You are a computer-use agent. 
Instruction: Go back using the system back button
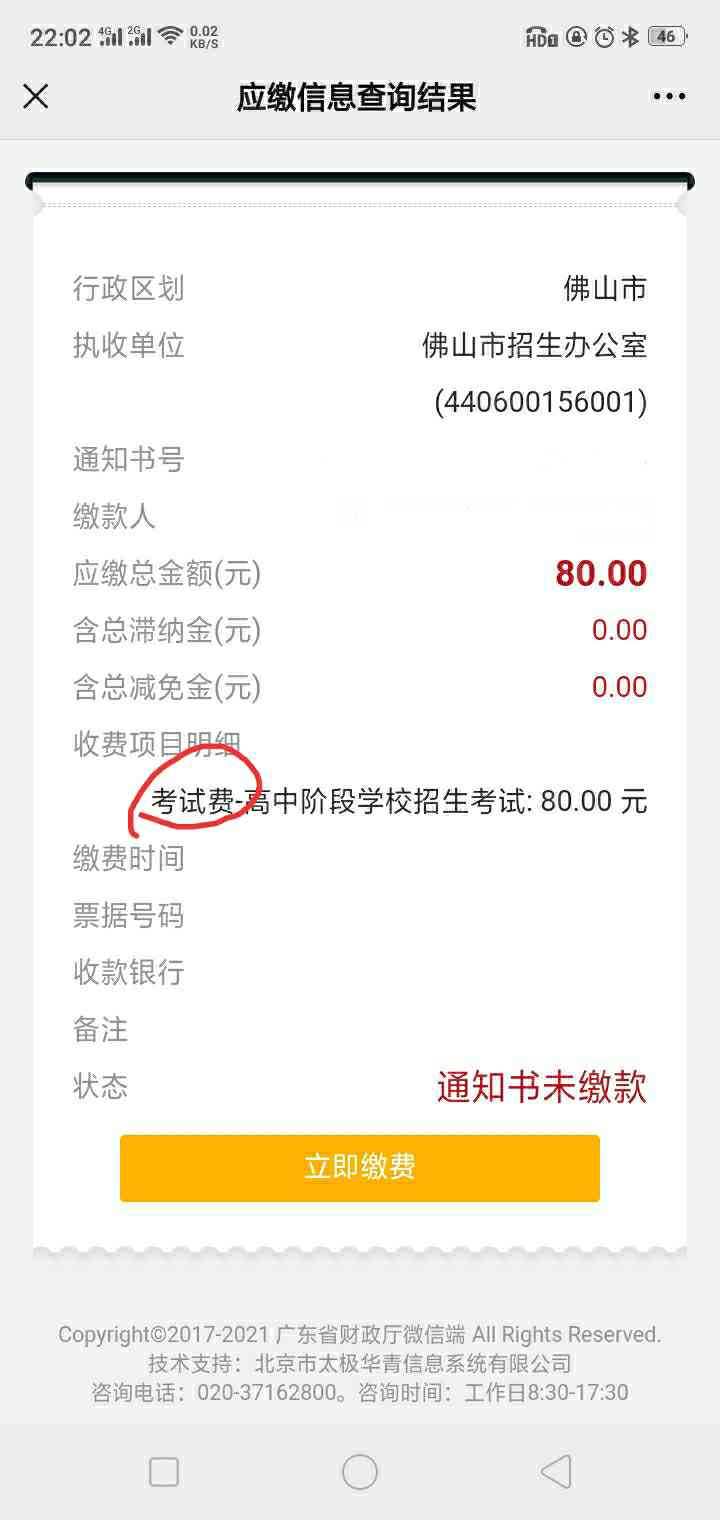(x=556, y=1472)
